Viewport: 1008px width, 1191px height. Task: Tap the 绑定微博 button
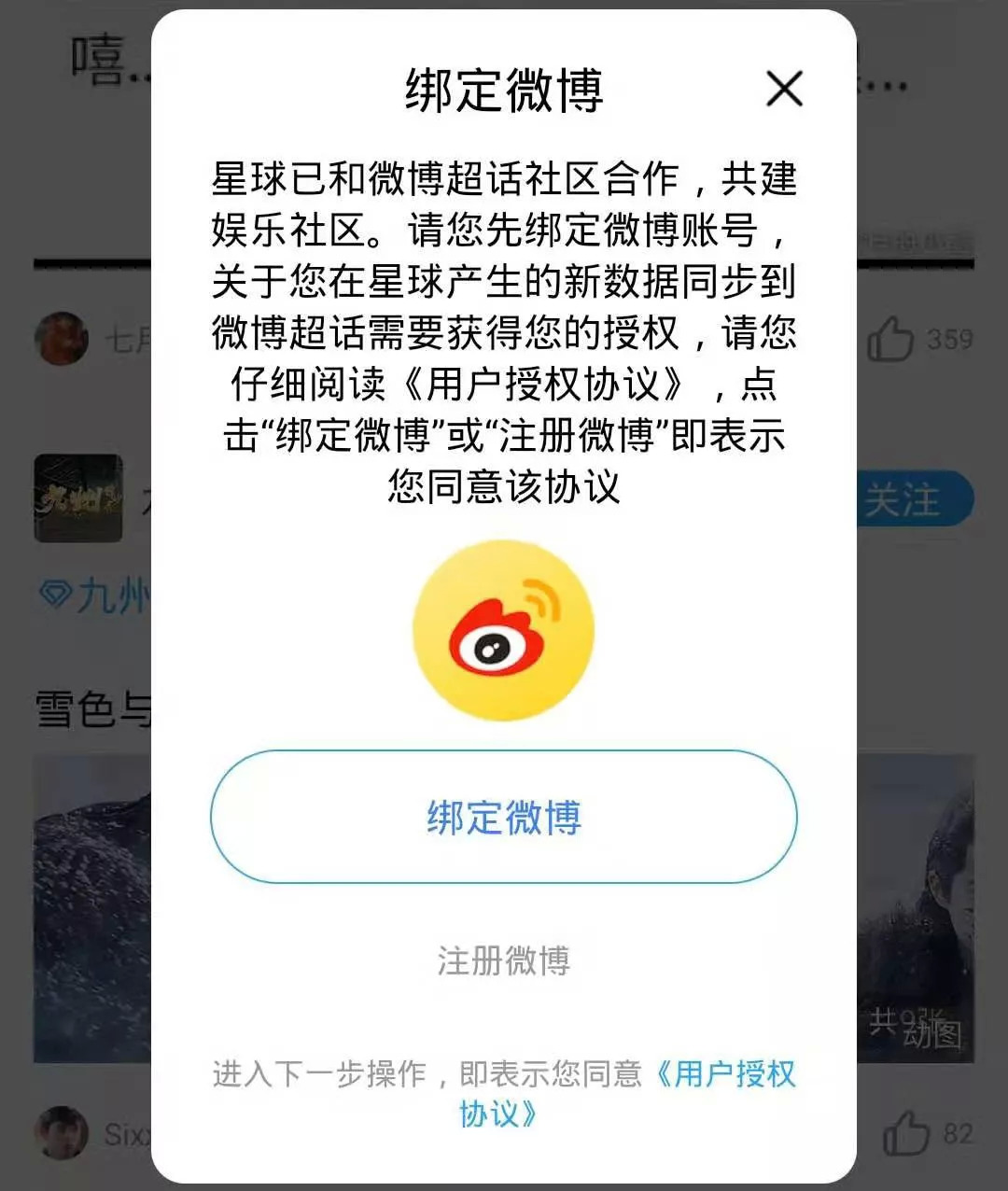pyautogui.click(x=504, y=817)
